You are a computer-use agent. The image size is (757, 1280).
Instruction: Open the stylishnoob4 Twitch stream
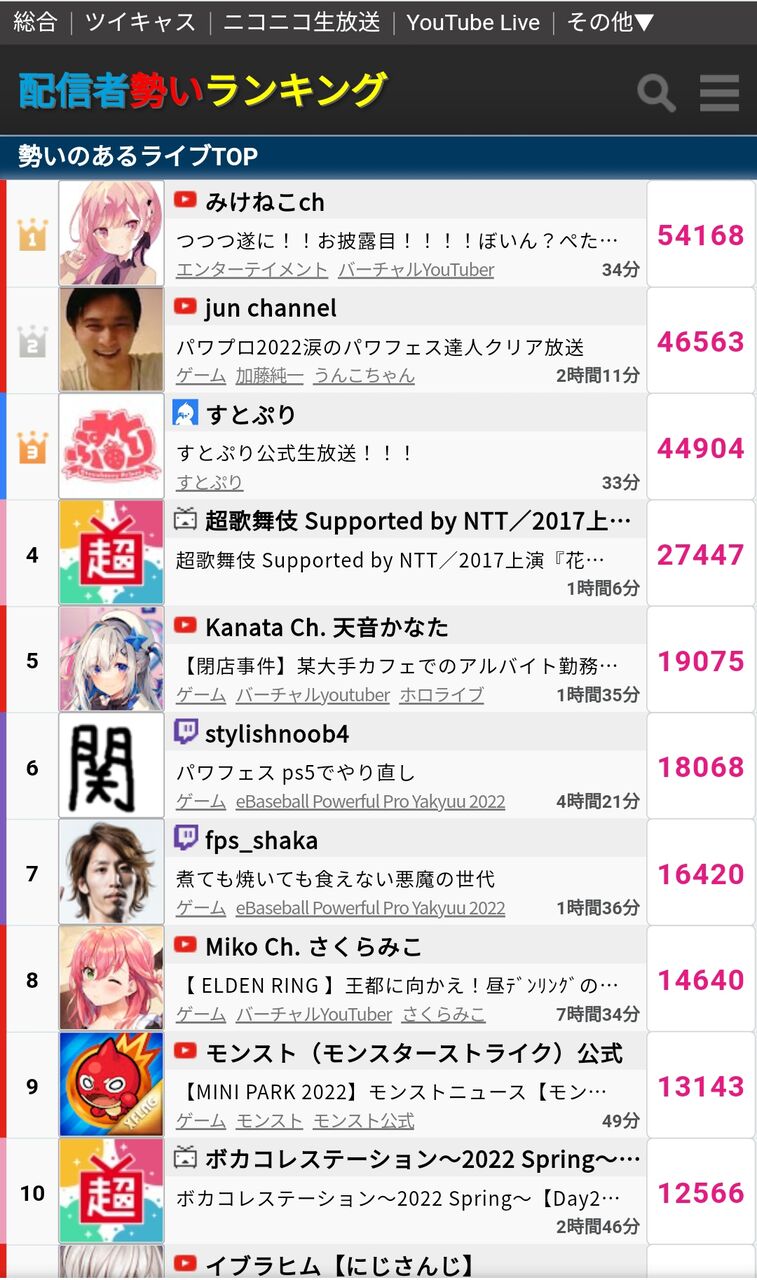pyautogui.click(x=378, y=766)
